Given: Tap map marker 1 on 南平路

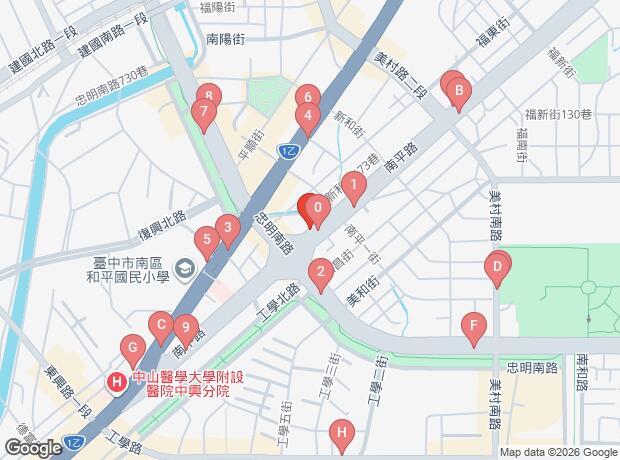Looking at the screenshot, I should pos(352,184).
